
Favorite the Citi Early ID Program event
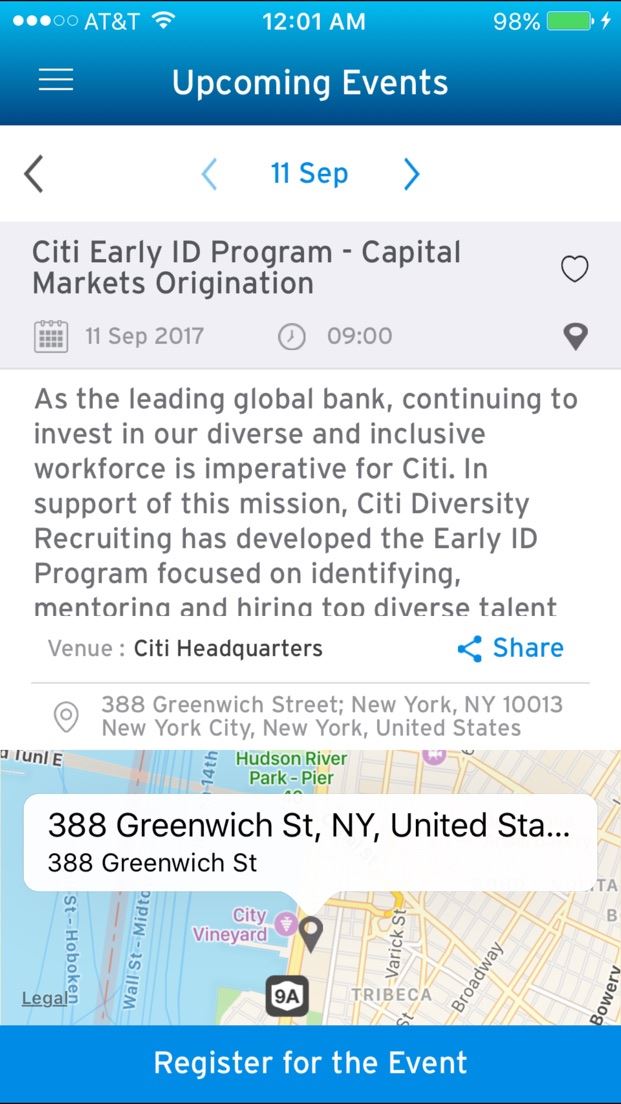click(574, 269)
